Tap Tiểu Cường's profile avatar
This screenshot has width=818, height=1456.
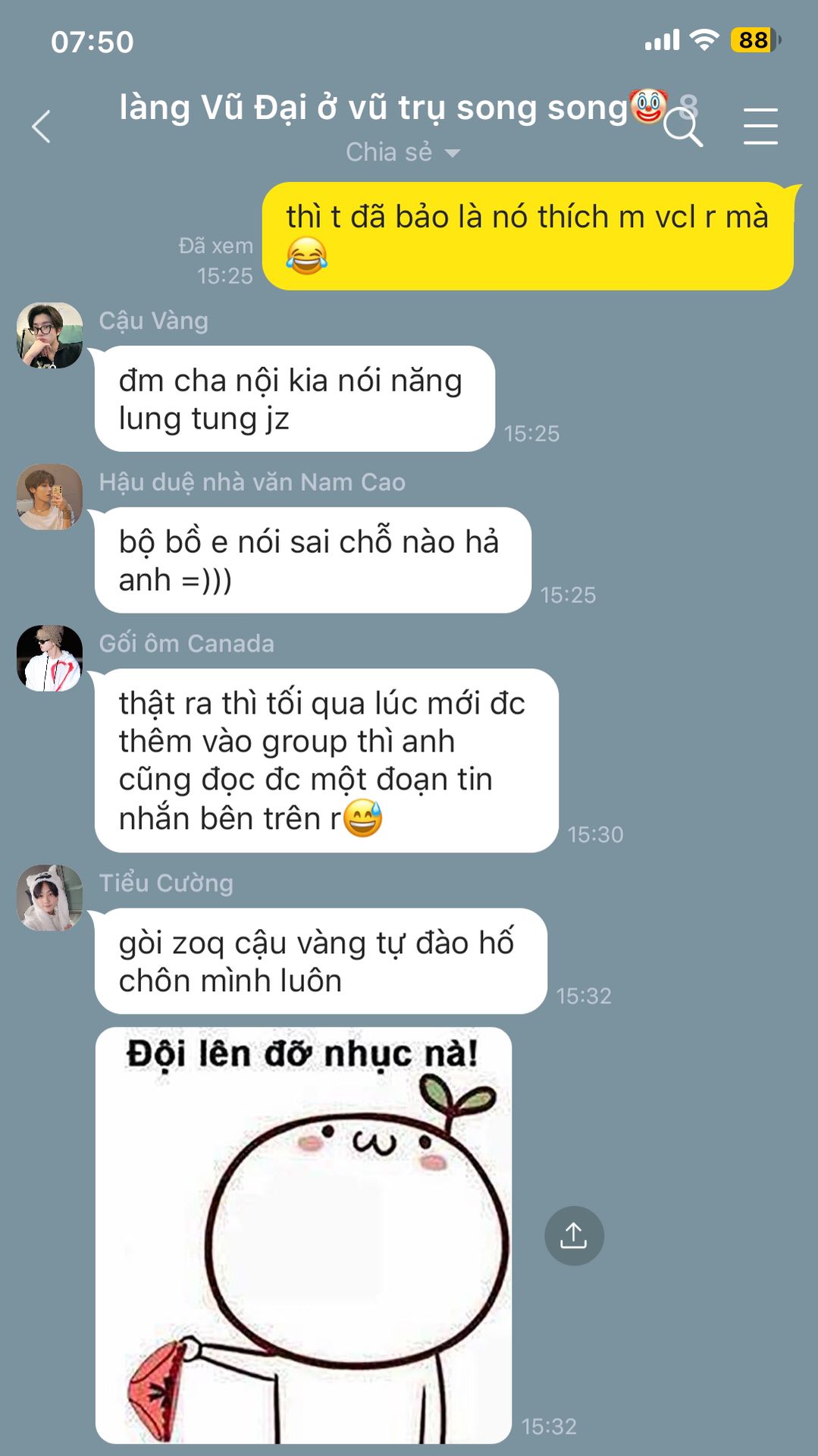[x=50, y=898]
